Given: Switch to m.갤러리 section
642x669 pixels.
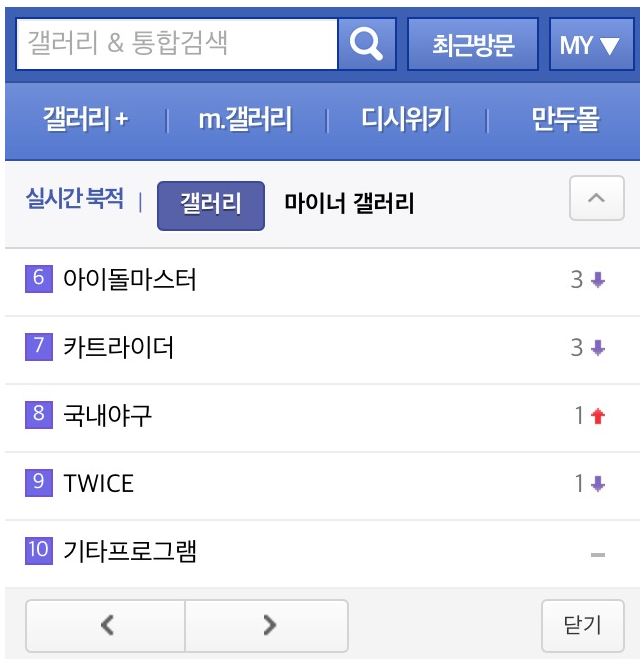Looking at the screenshot, I should pyautogui.click(x=245, y=120).
